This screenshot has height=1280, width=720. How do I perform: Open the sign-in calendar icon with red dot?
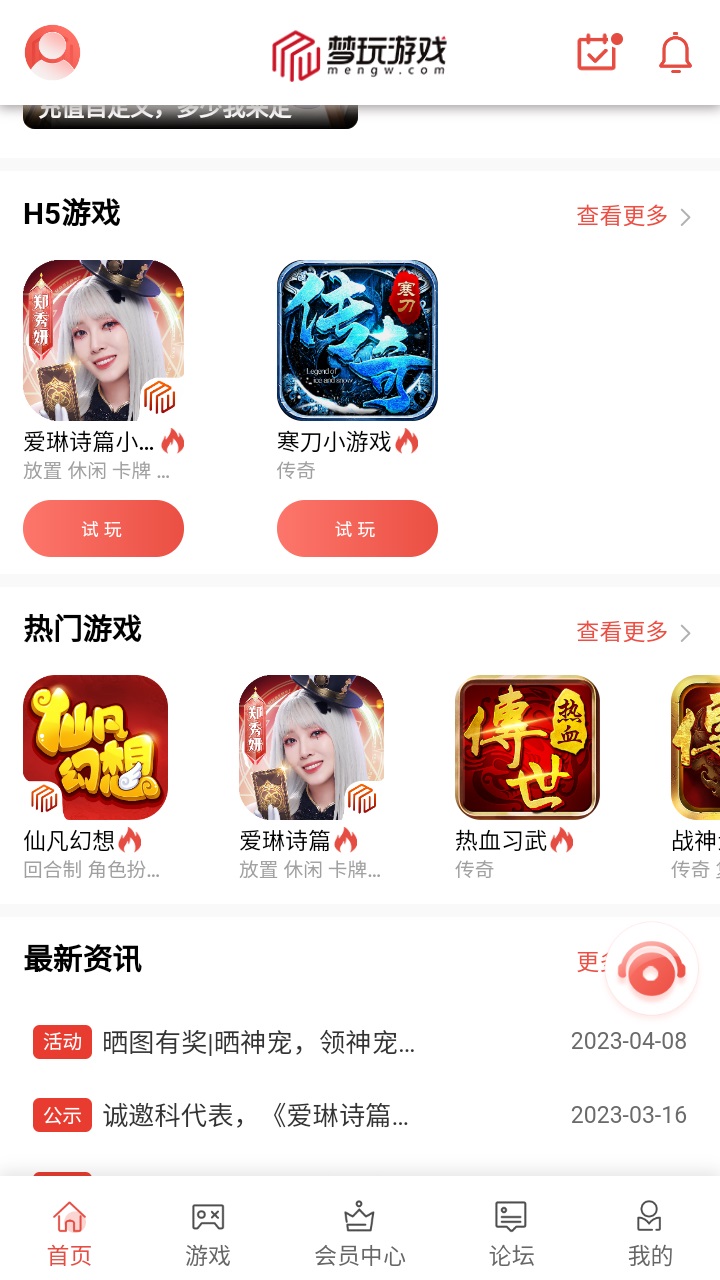tap(596, 52)
